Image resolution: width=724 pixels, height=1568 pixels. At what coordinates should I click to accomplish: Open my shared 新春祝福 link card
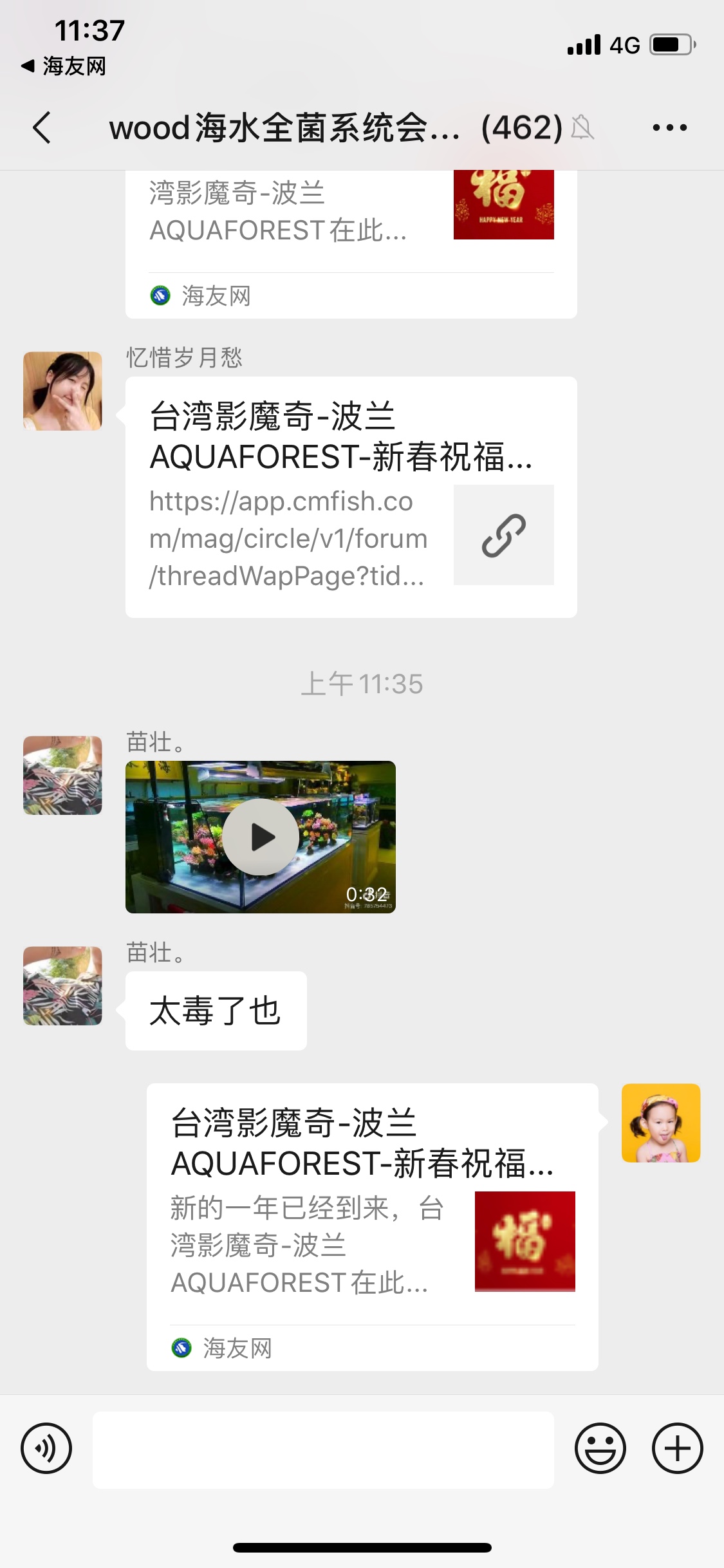point(372,1226)
